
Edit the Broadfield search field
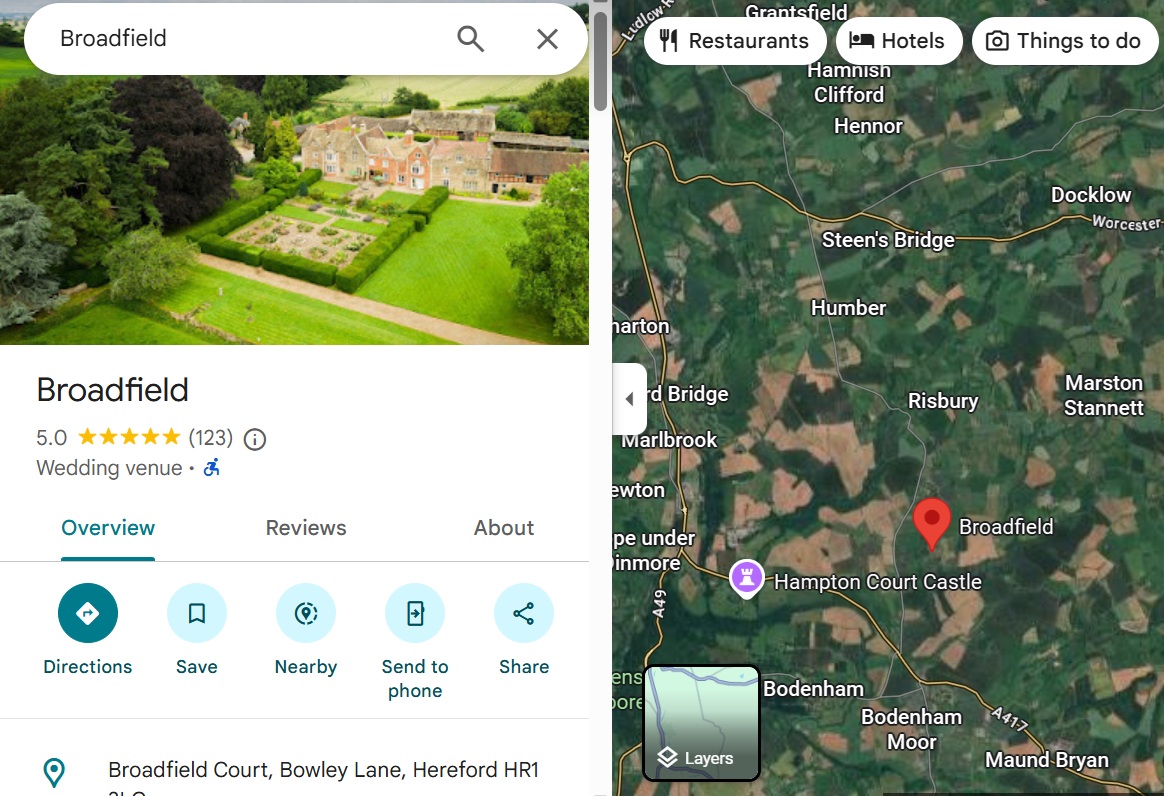pyautogui.click(x=240, y=39)
